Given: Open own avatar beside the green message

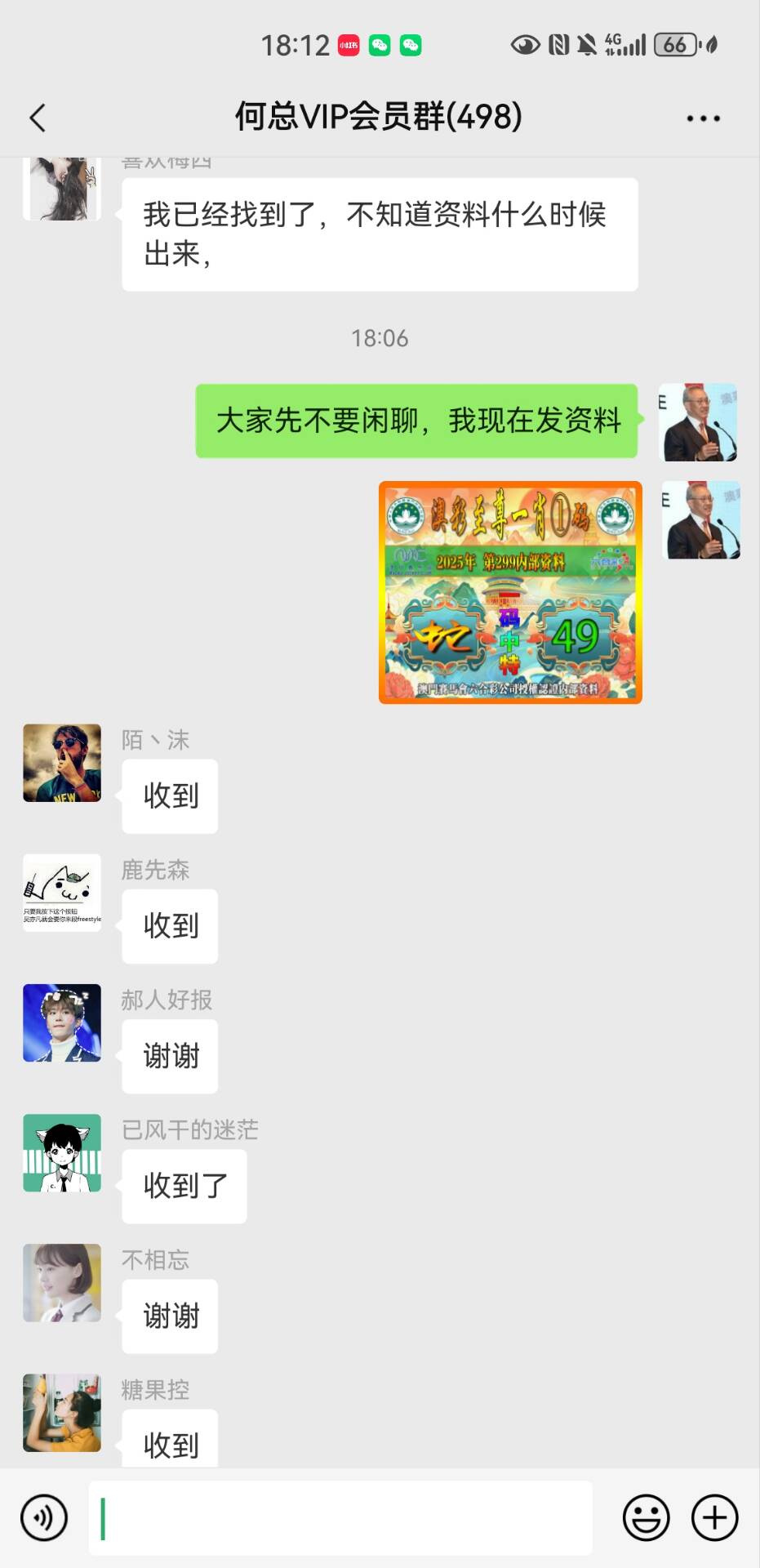Looking at the screenshot, I should pos(698,422).
